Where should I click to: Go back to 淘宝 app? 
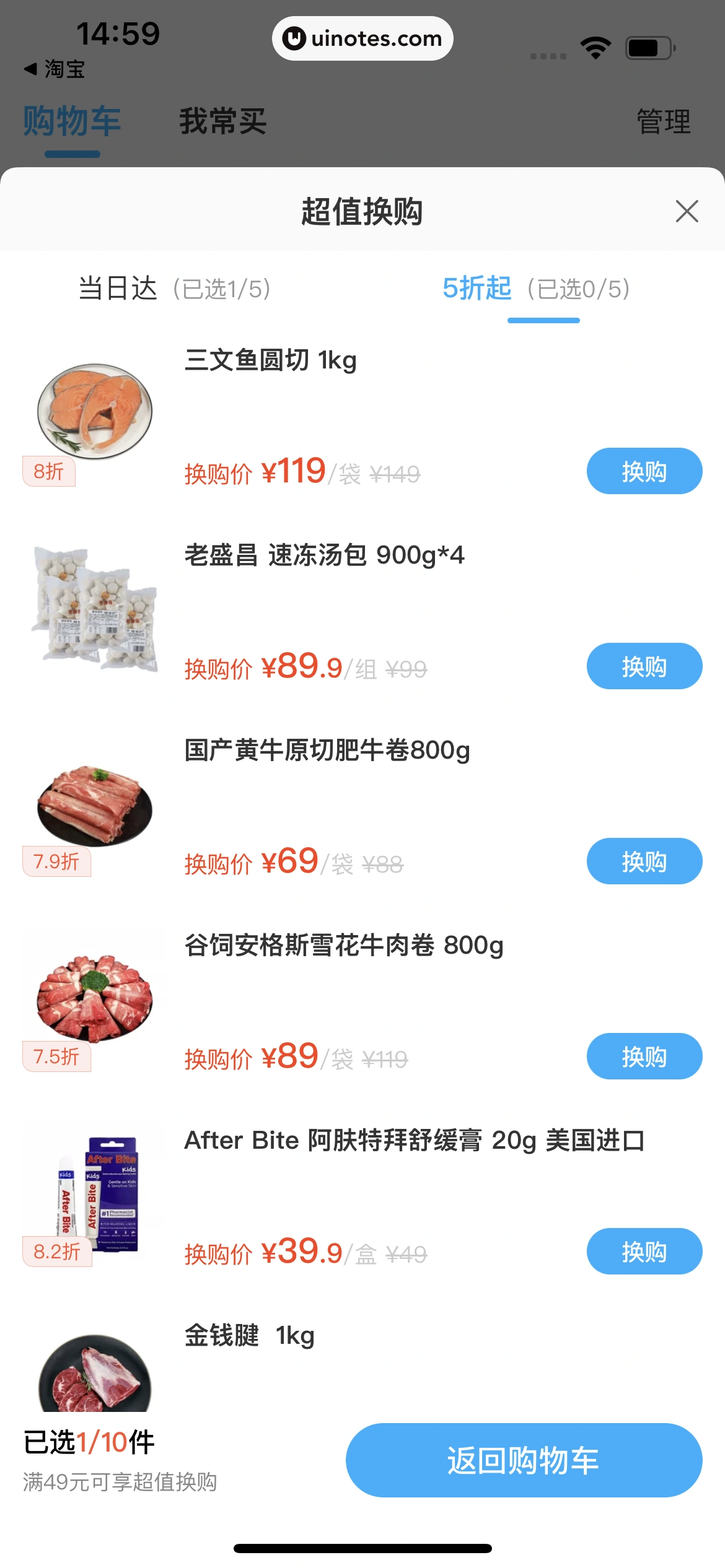coord(55,69)
